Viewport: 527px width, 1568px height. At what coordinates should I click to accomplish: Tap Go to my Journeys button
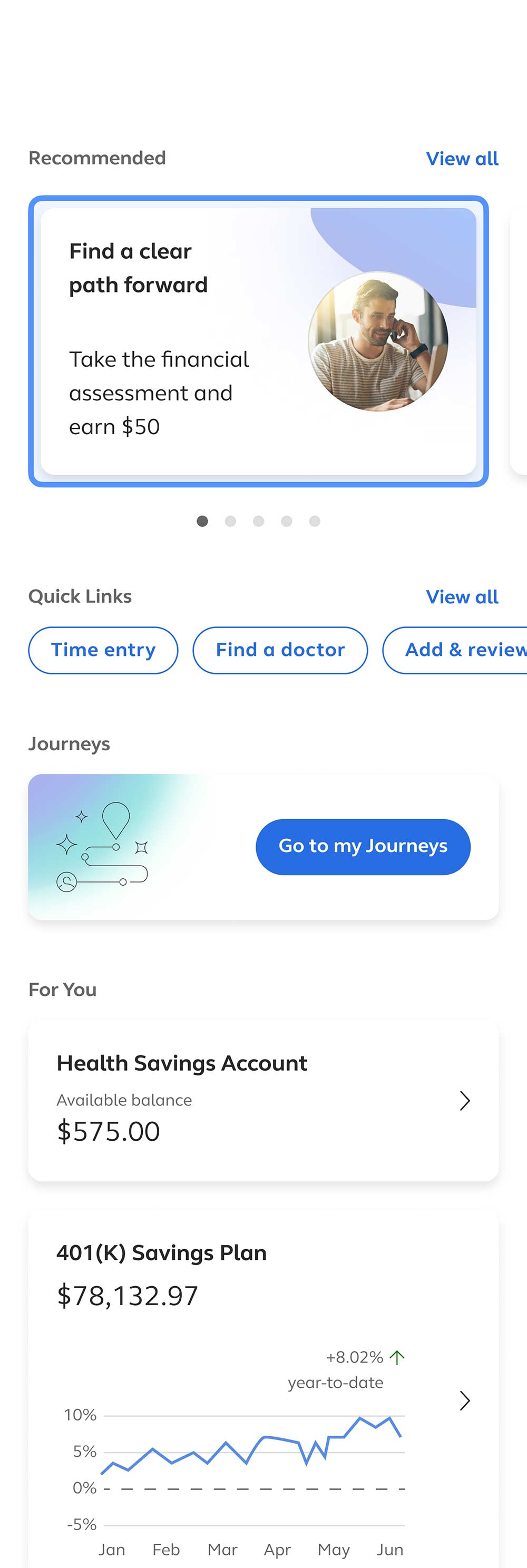point(363,847)
